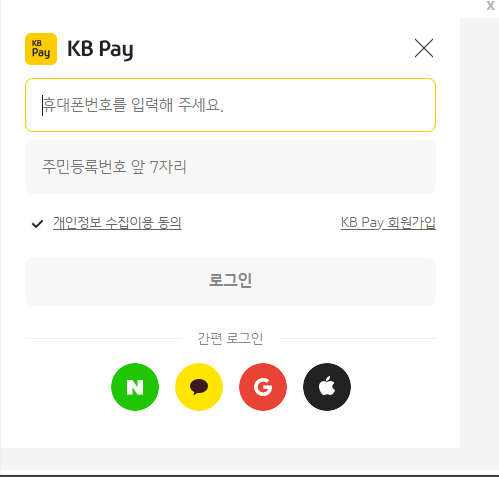Focus the resident registration number field
Screen dimensions: 499x477
coord(230,167)
